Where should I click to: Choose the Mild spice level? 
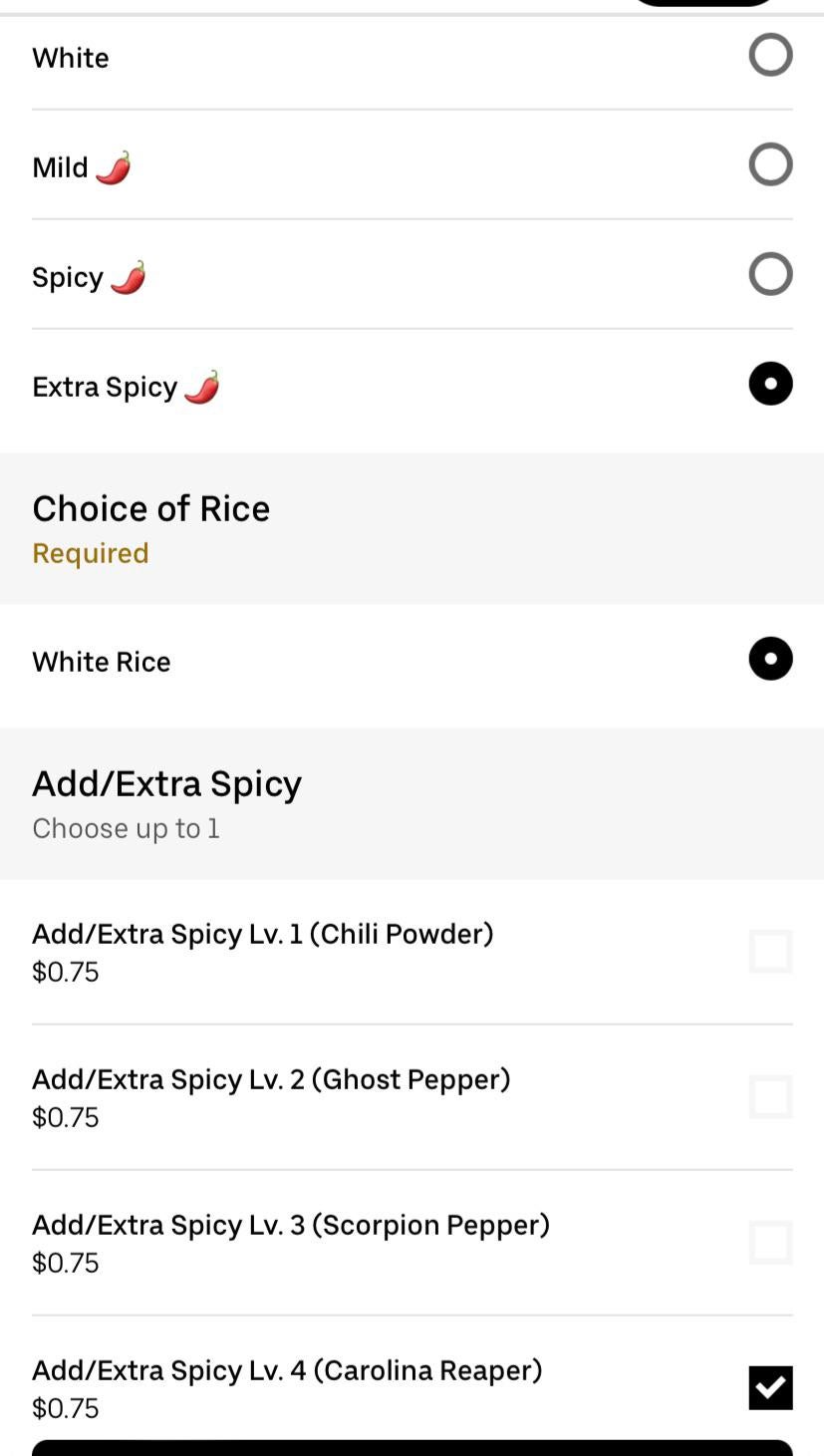770,164
